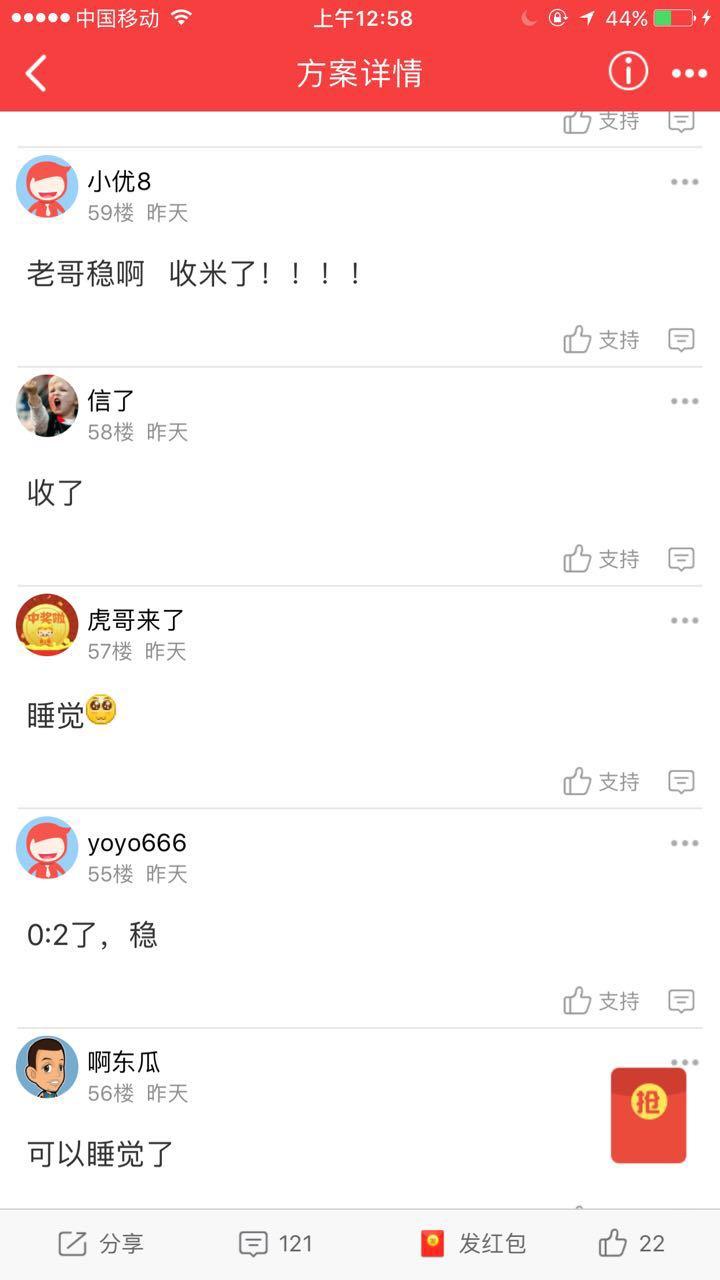
Task: Open the ellipsis menu on 啊东瓜's comment
Action: [x=684, y=1063]
